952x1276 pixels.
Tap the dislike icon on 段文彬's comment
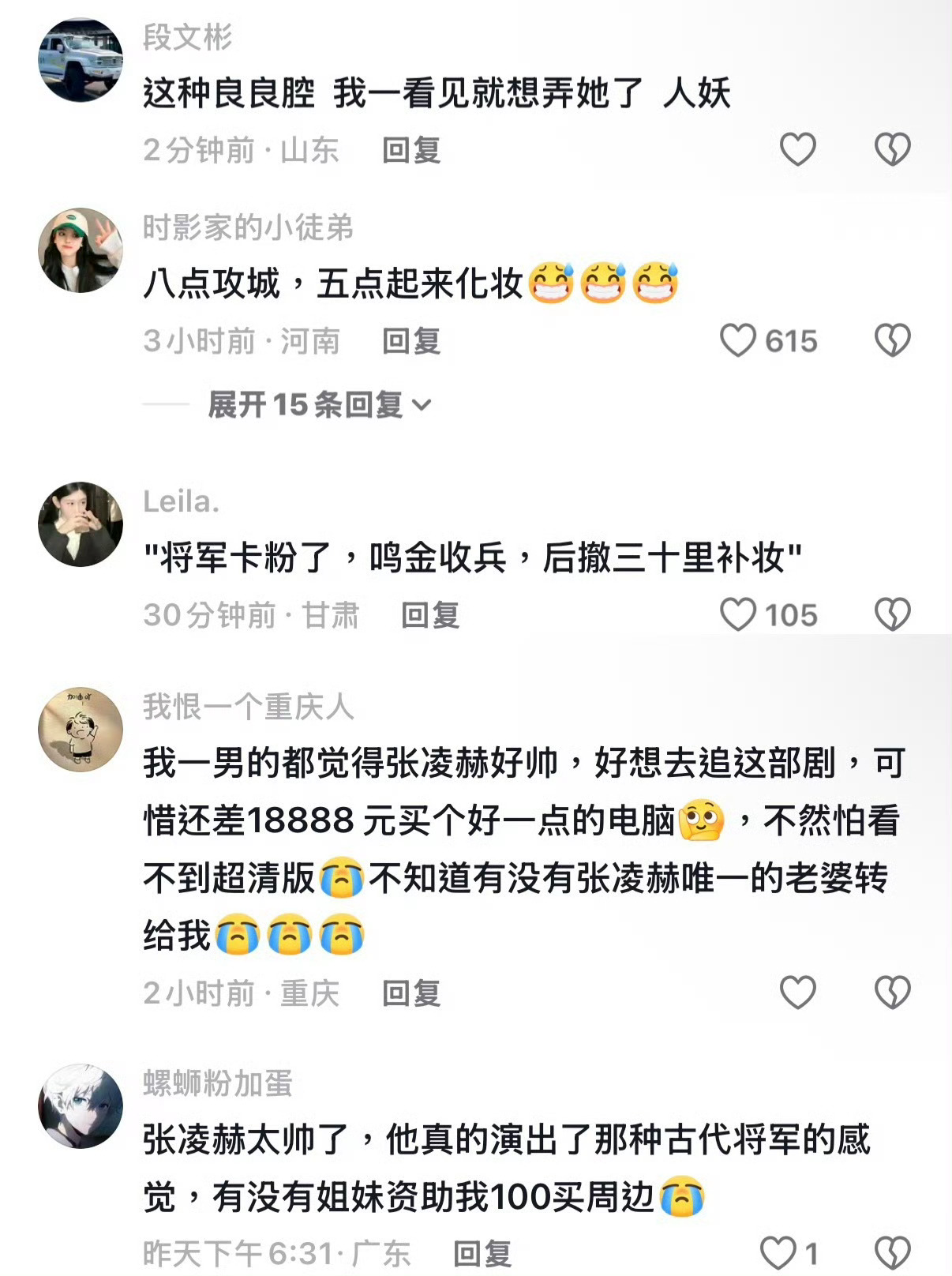894,148
